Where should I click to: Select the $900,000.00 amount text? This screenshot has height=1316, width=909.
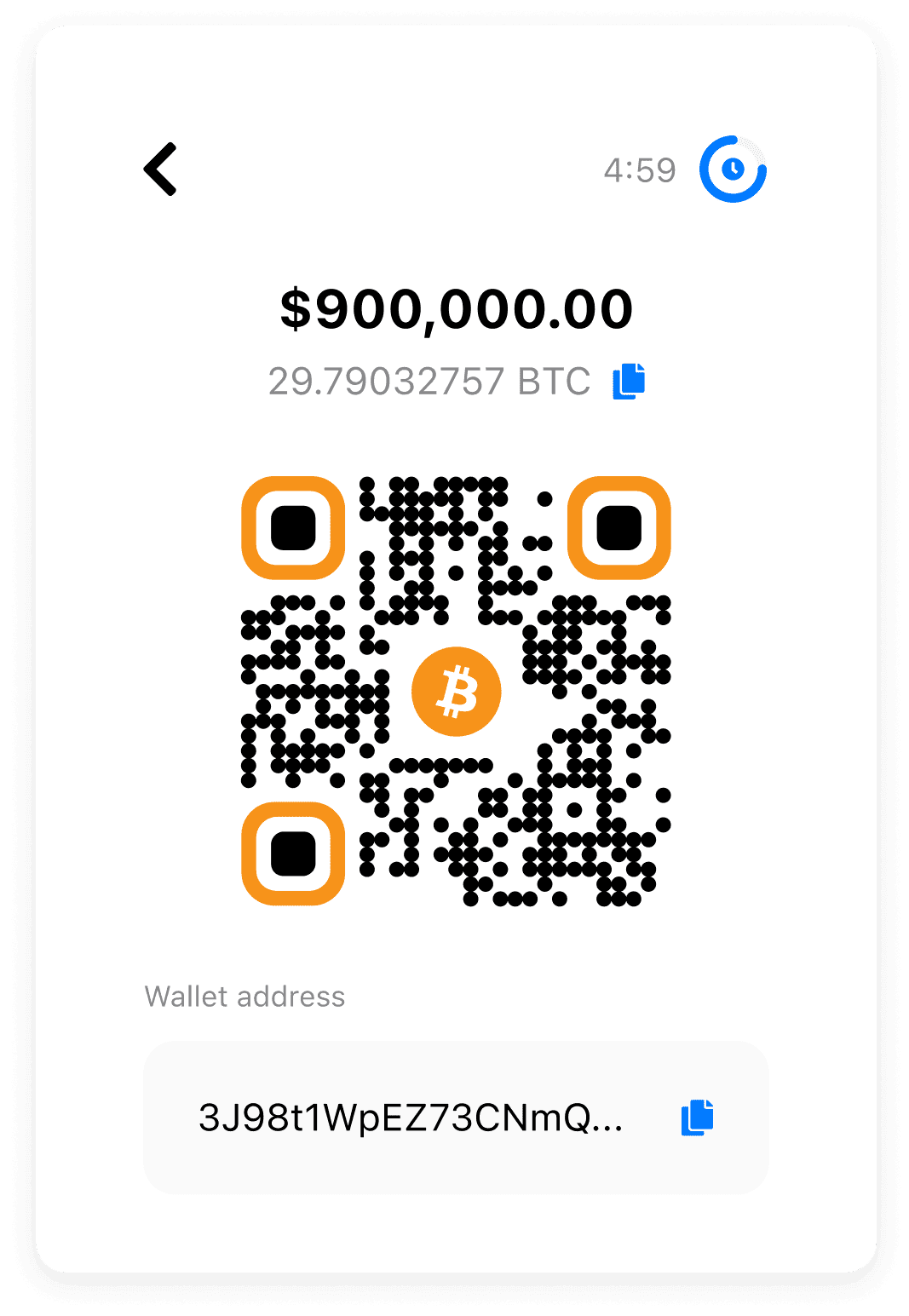tap(456, 309)
